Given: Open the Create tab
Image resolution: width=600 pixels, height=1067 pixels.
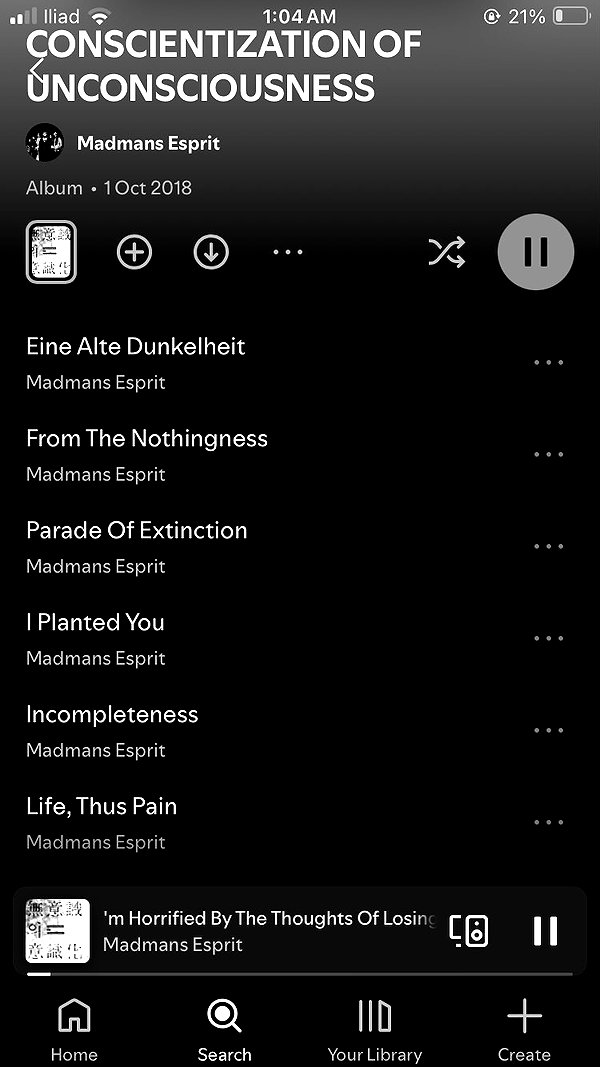Looking at the screenshot, I should tap(524, 1030).
